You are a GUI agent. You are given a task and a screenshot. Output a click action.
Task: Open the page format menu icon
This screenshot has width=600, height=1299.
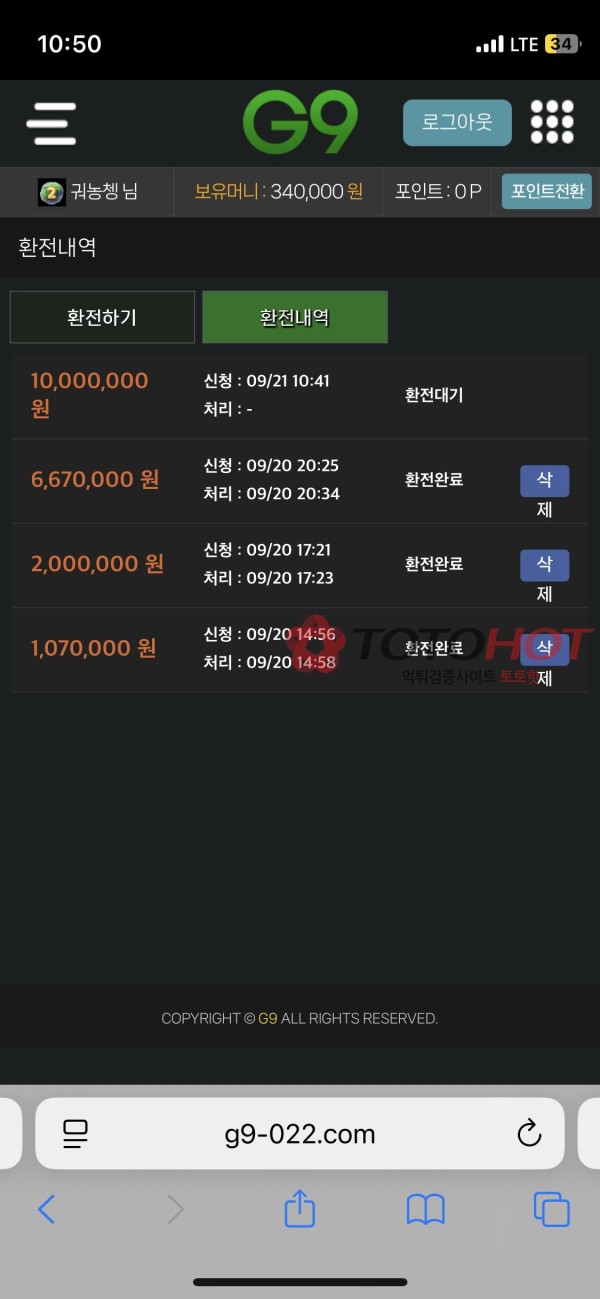75,1133
